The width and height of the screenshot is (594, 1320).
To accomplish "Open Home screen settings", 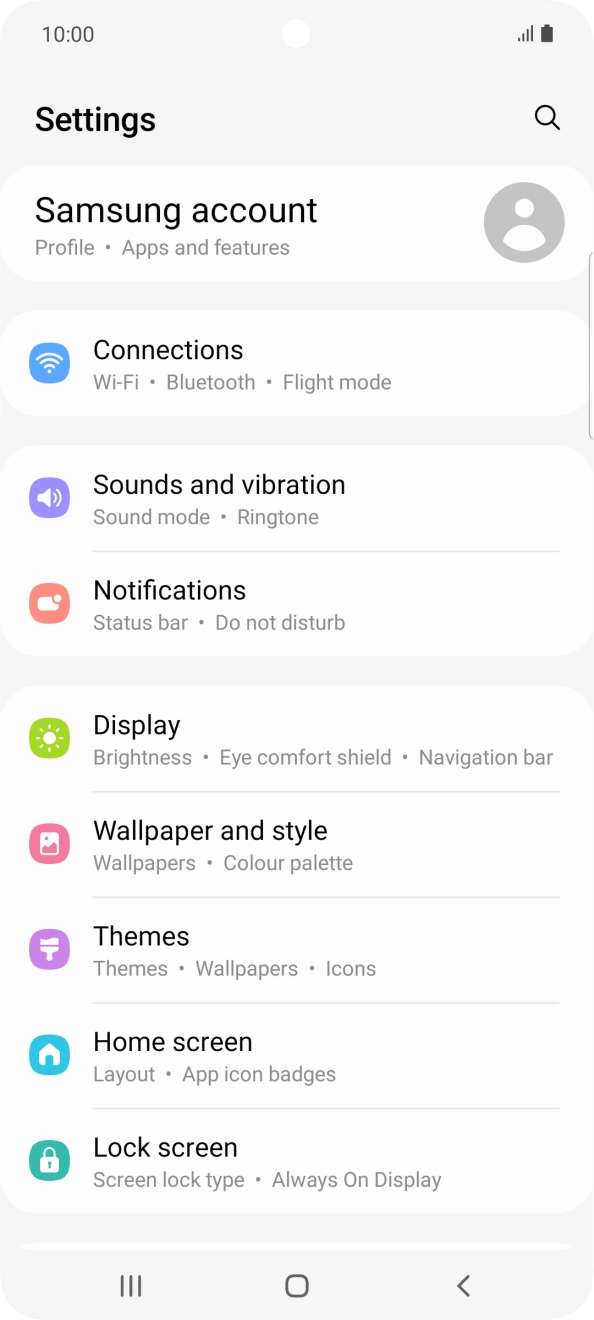I will [297, 1056].
